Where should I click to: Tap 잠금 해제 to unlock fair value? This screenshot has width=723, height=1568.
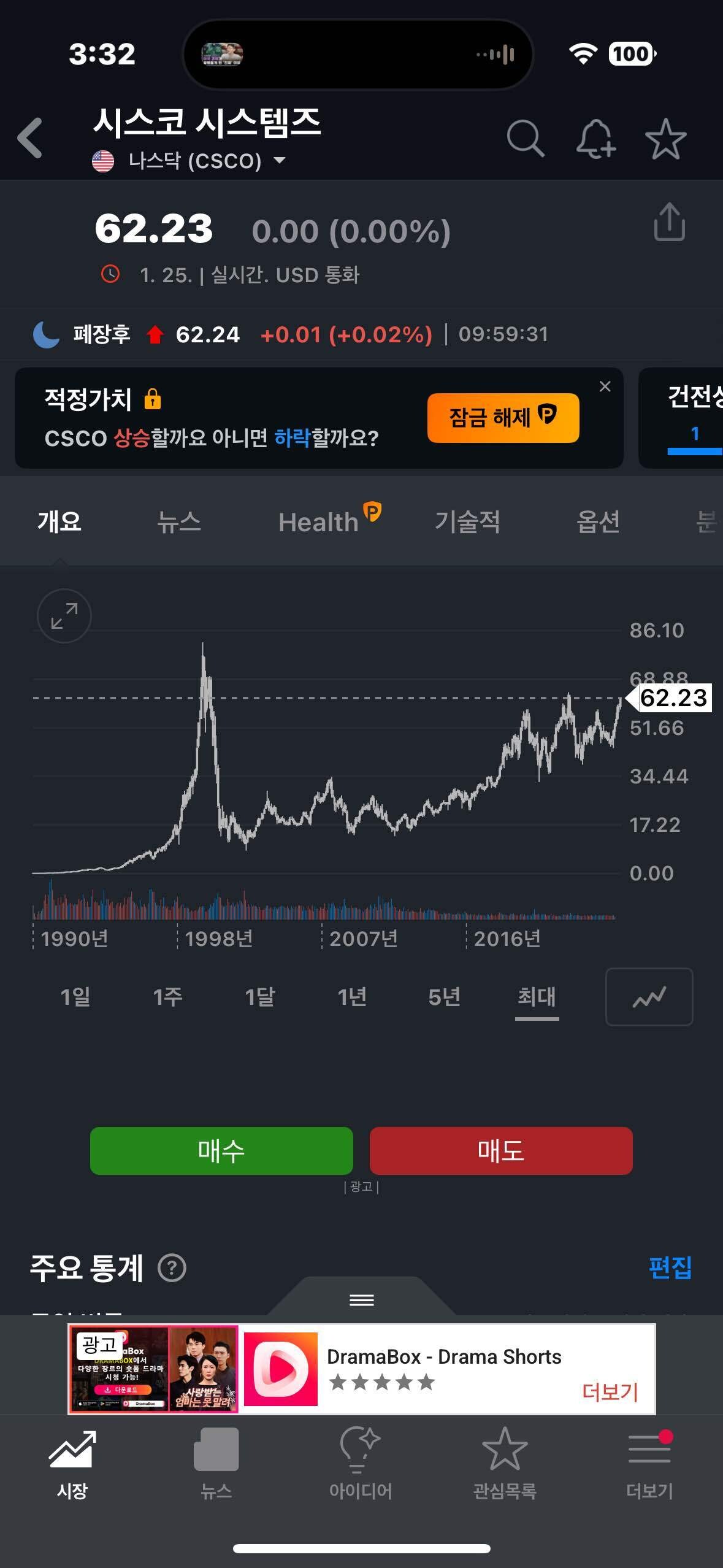click(503, 417)
